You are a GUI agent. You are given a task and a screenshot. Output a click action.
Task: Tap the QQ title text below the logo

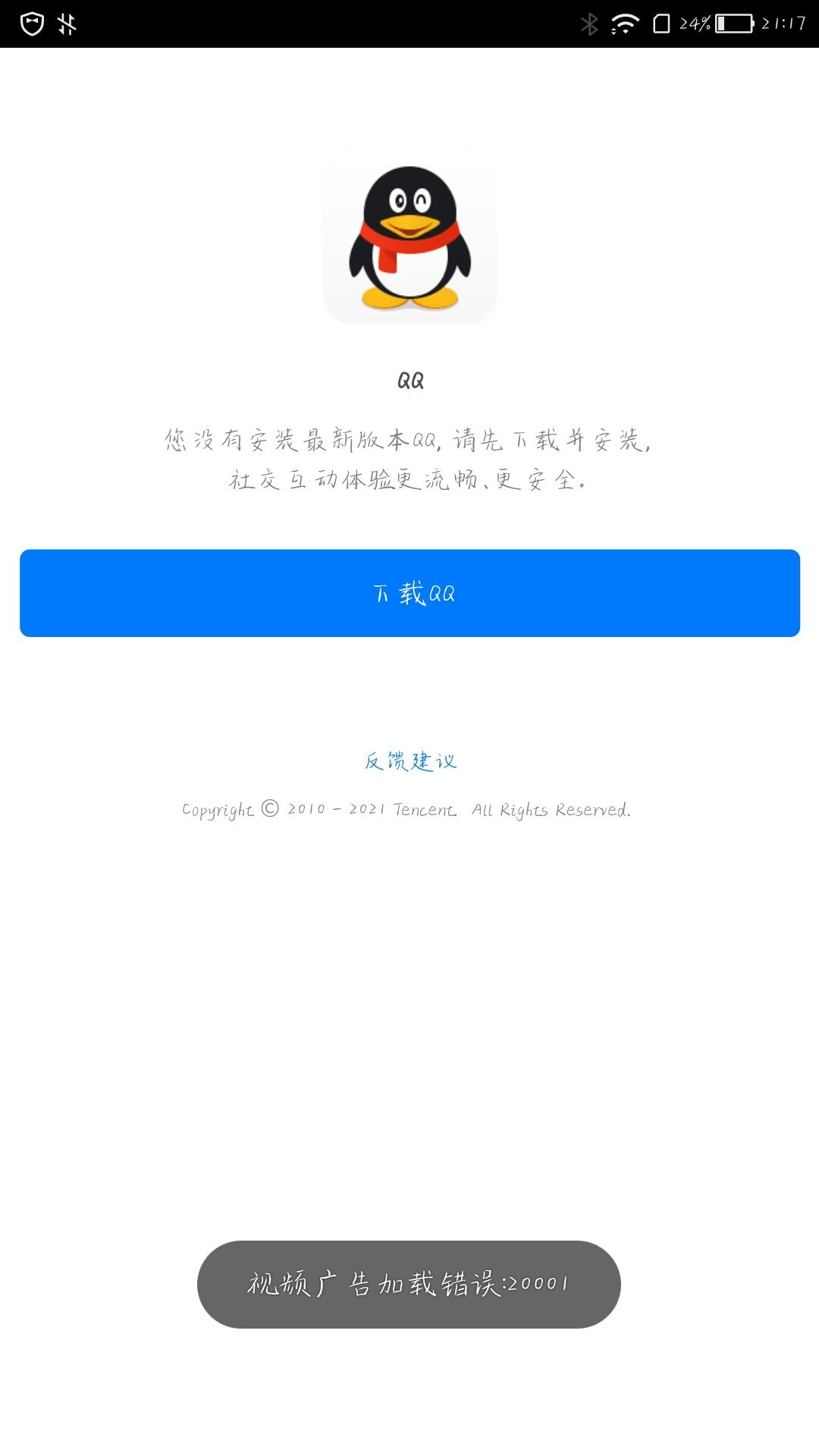point(409,380)
